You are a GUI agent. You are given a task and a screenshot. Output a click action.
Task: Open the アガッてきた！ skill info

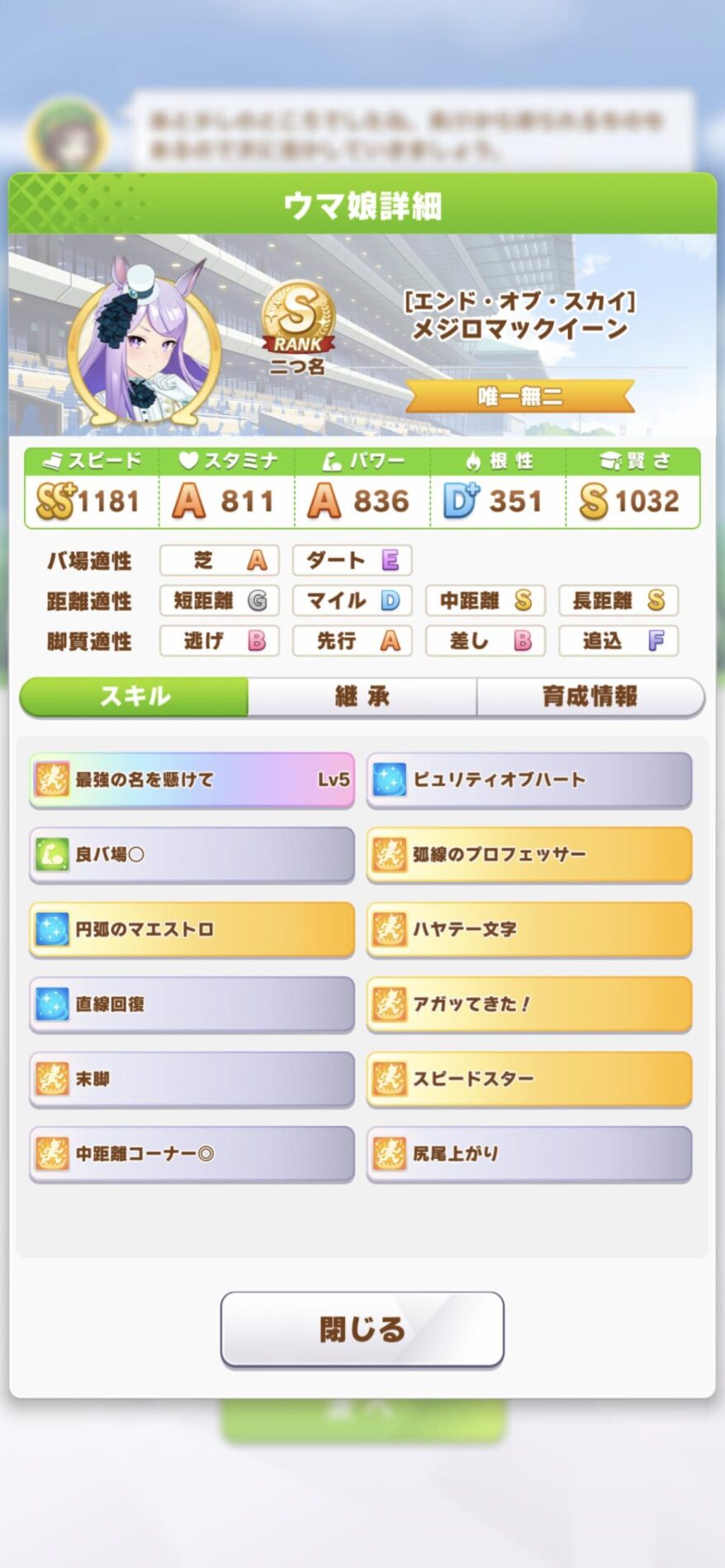coord(528,1004)
